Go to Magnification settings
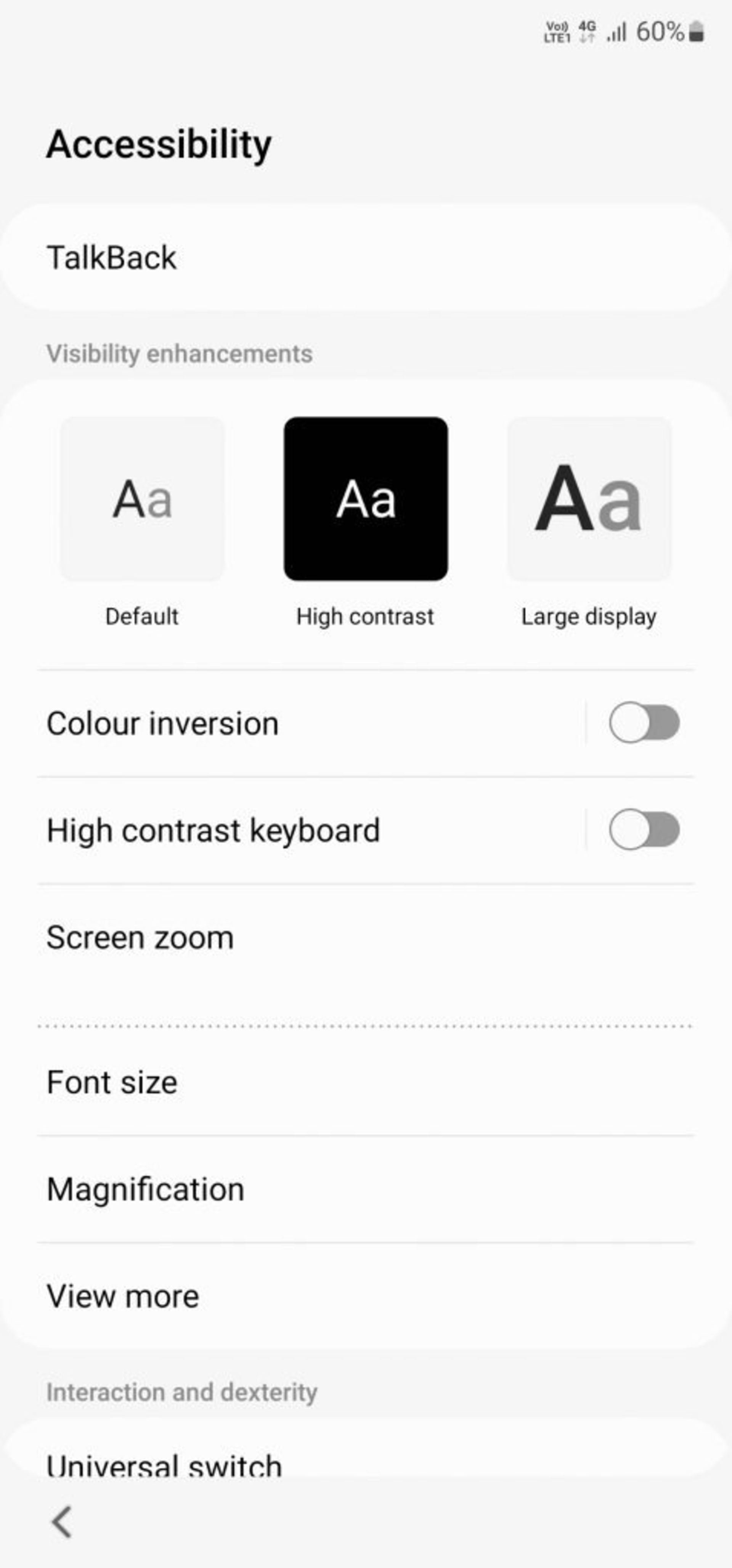This screenshot has width=732, height=1568. pos(366,1189)
